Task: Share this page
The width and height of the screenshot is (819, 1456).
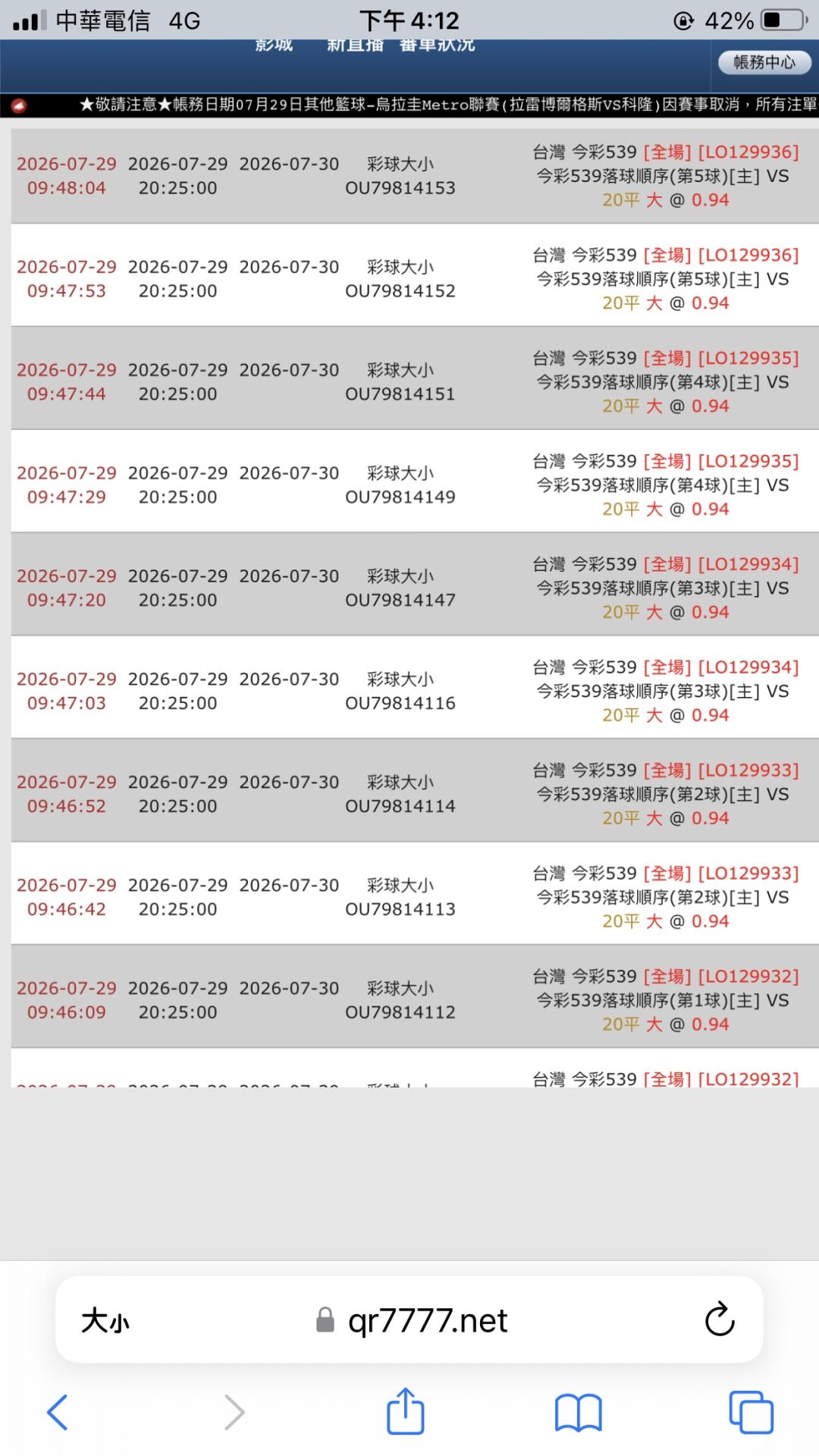Action: tap(405, 1410)
